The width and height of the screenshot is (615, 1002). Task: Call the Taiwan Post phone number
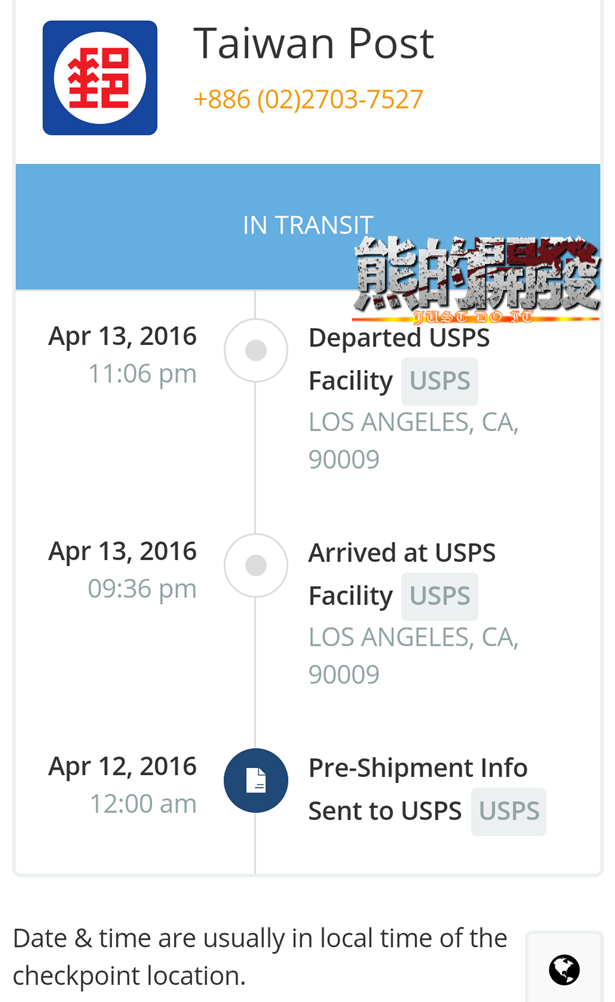click(x=308, y=100)
